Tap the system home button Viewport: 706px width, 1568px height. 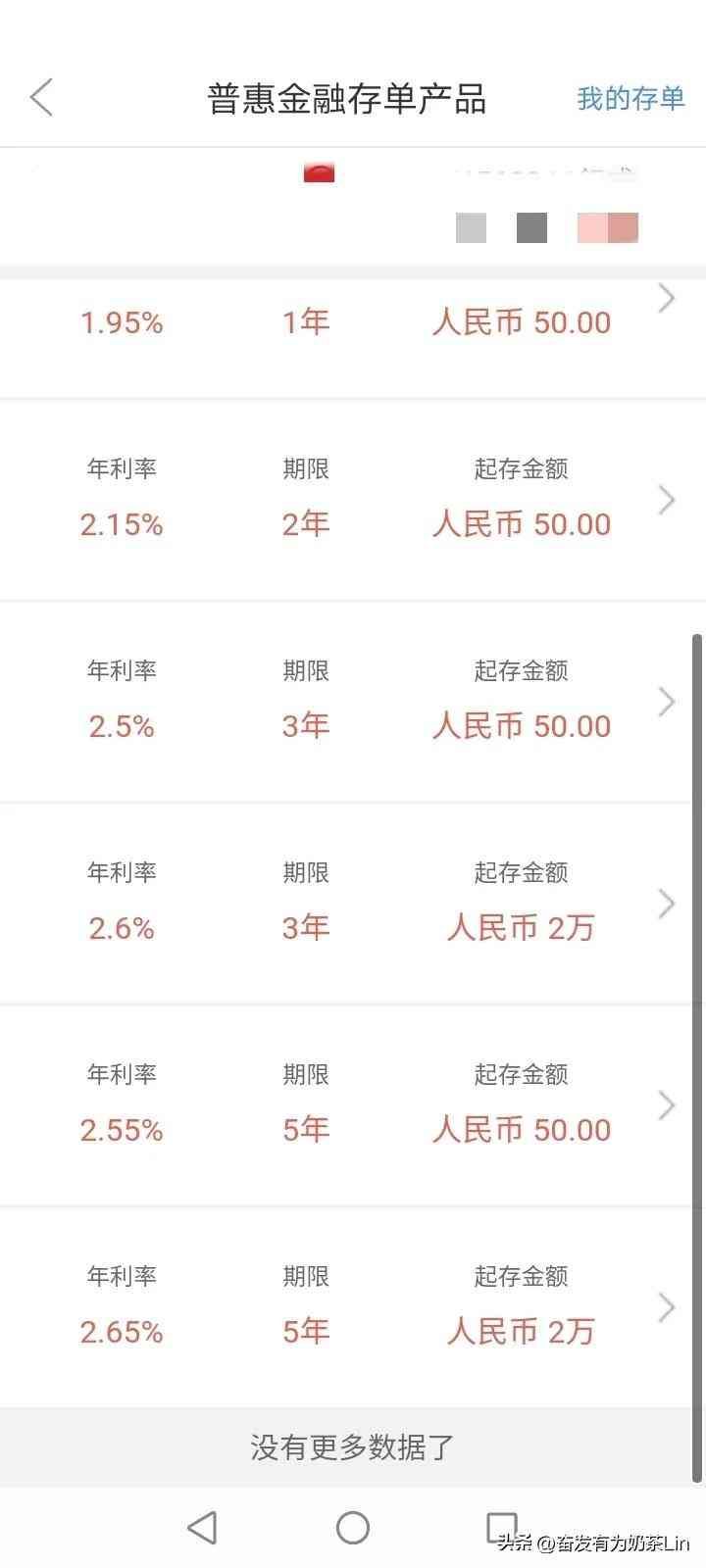(352, 1528)
